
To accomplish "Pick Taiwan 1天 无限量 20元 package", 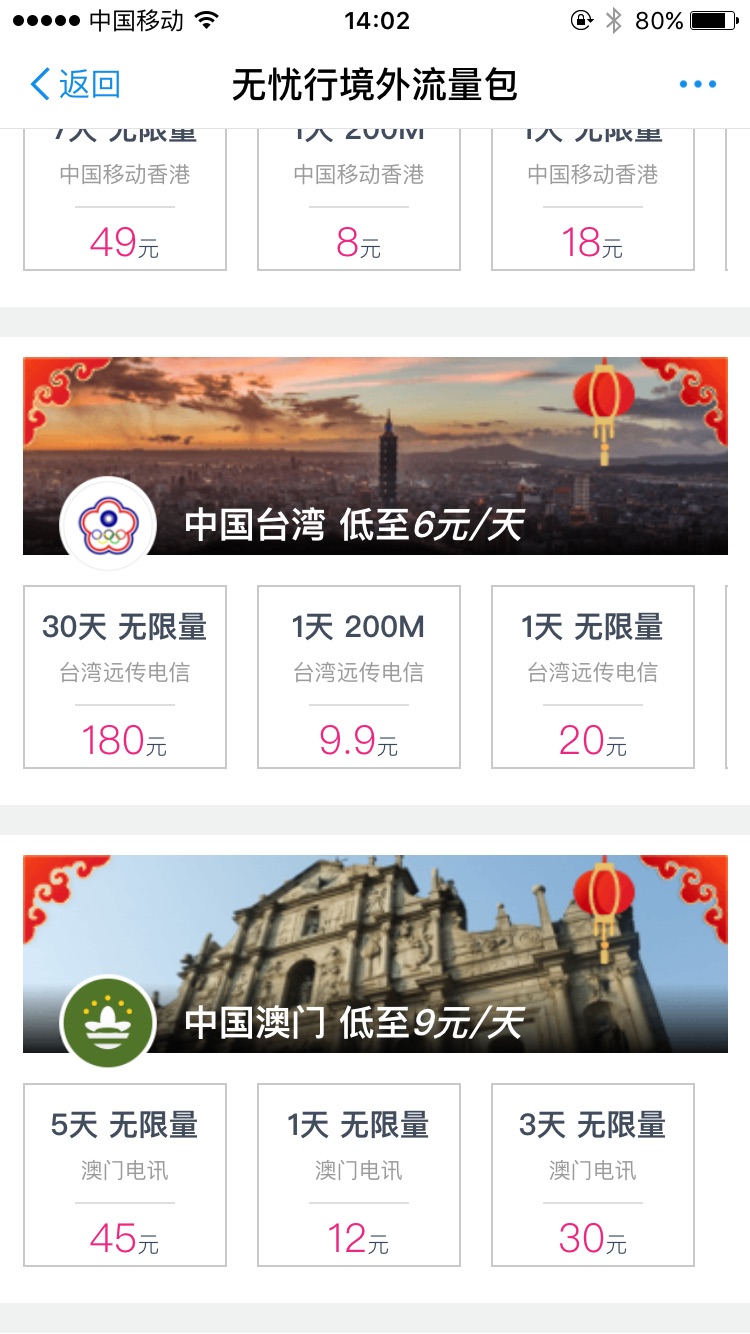I will point(593,677).
